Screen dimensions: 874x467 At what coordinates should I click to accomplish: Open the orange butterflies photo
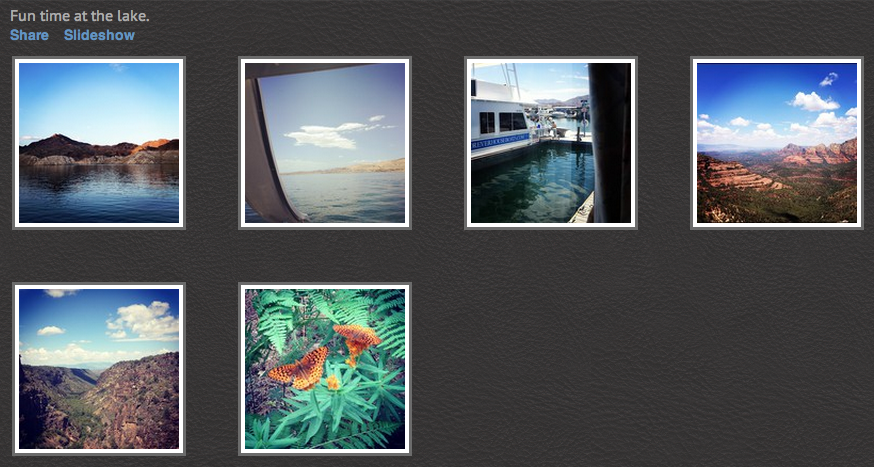[325, 369]
